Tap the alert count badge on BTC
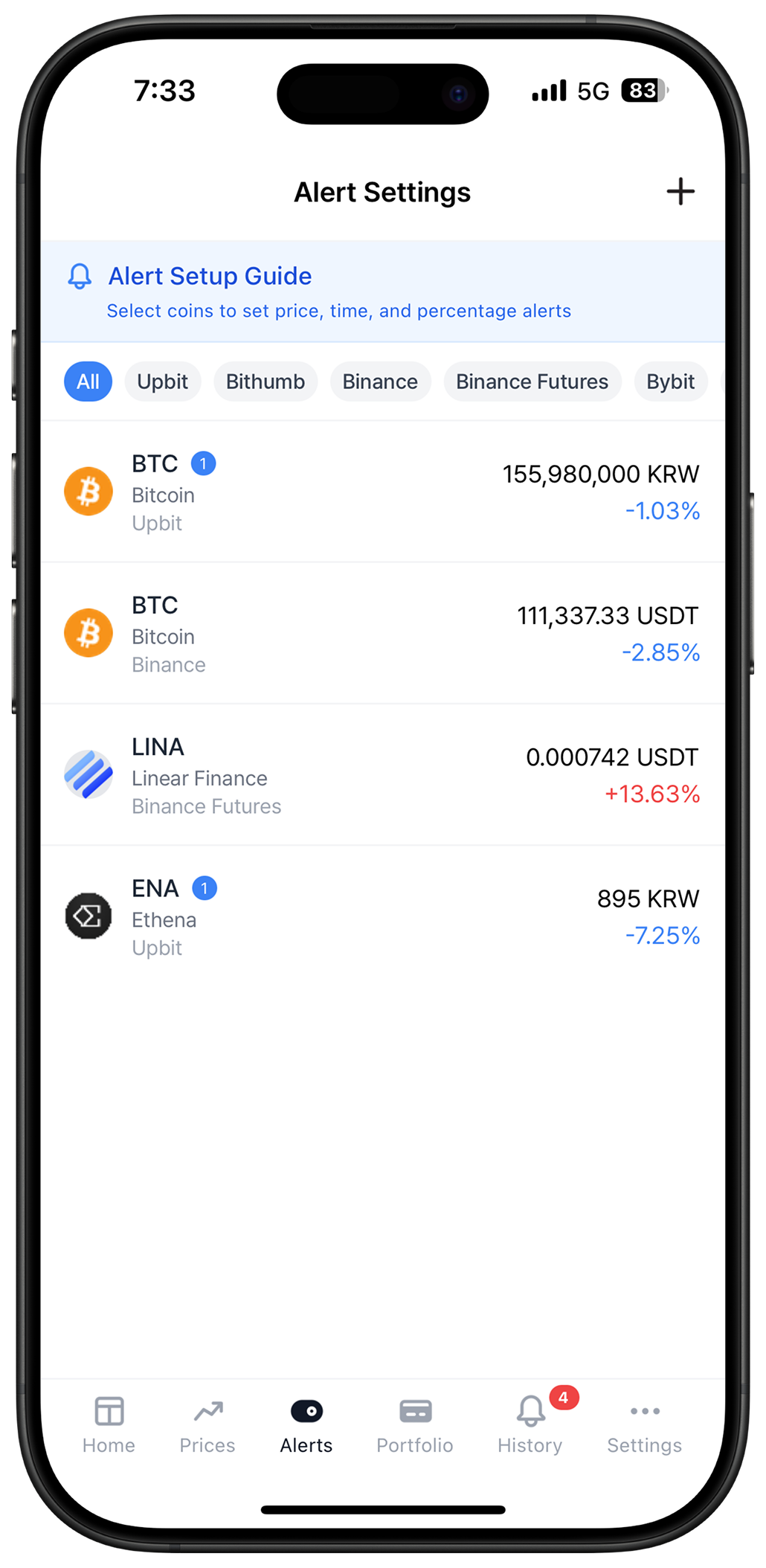The image size is (766, 1568). click(205, 463)
